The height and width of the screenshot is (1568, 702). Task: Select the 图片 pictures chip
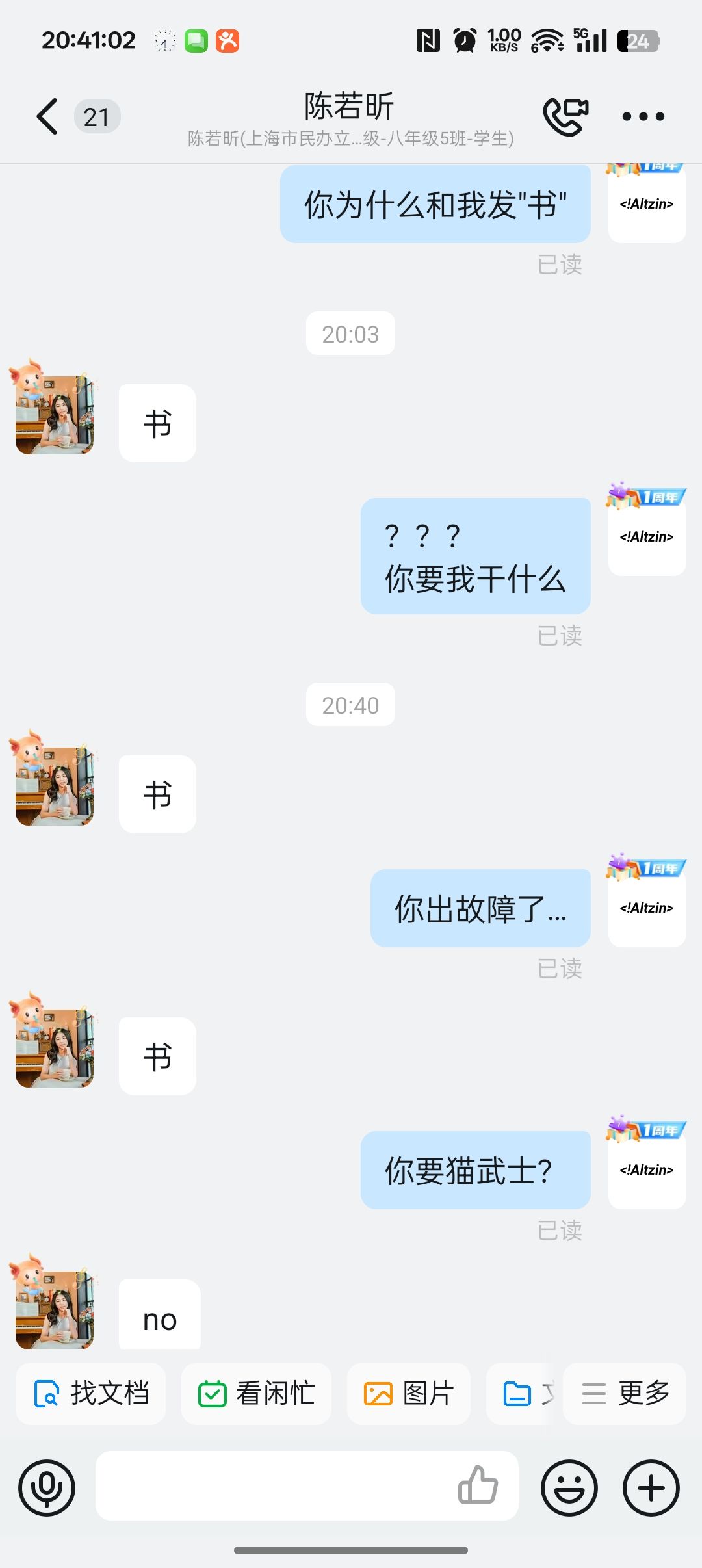tap(409, 1394)
